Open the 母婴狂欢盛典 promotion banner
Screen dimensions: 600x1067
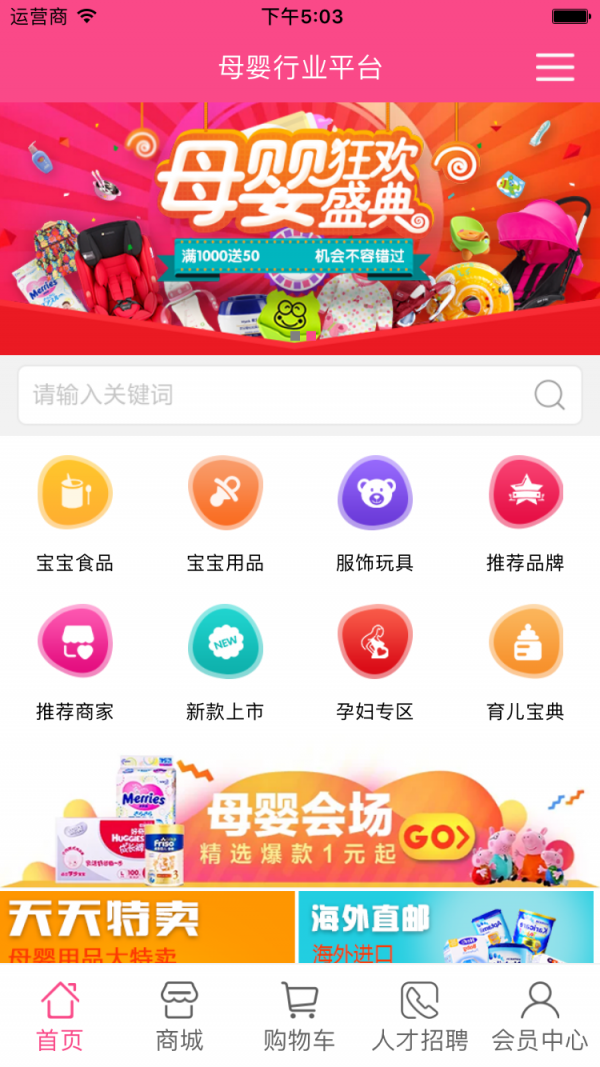[300, 228]
